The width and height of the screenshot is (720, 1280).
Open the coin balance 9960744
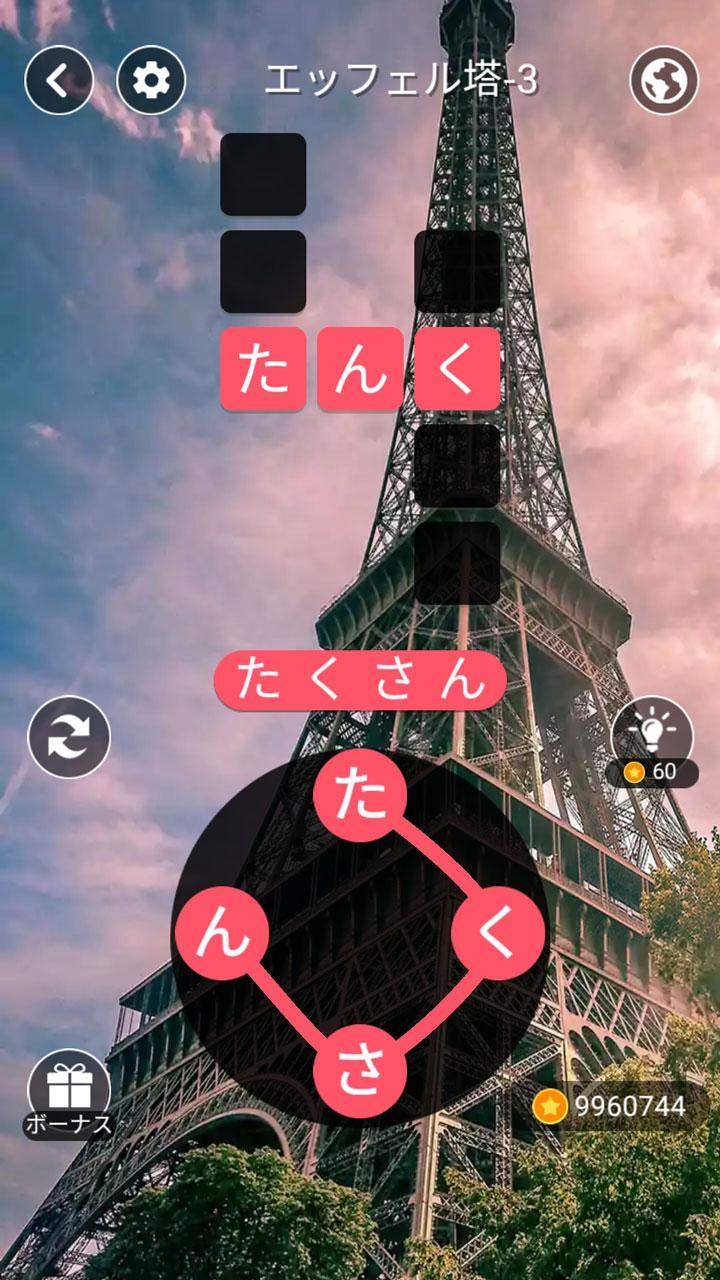612,1106
